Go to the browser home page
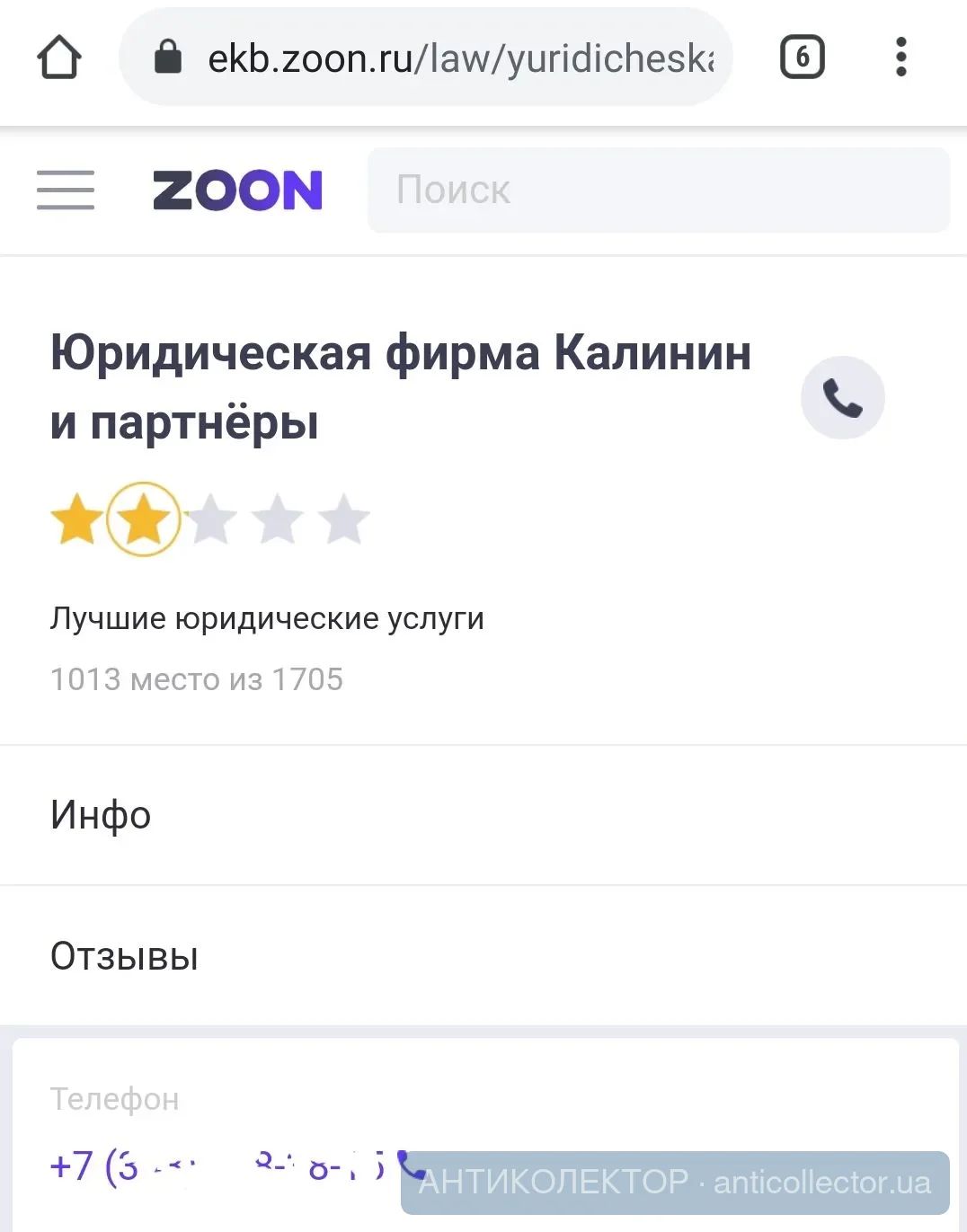The height and width of the screenshot is (1232, 967). (59, 58)
